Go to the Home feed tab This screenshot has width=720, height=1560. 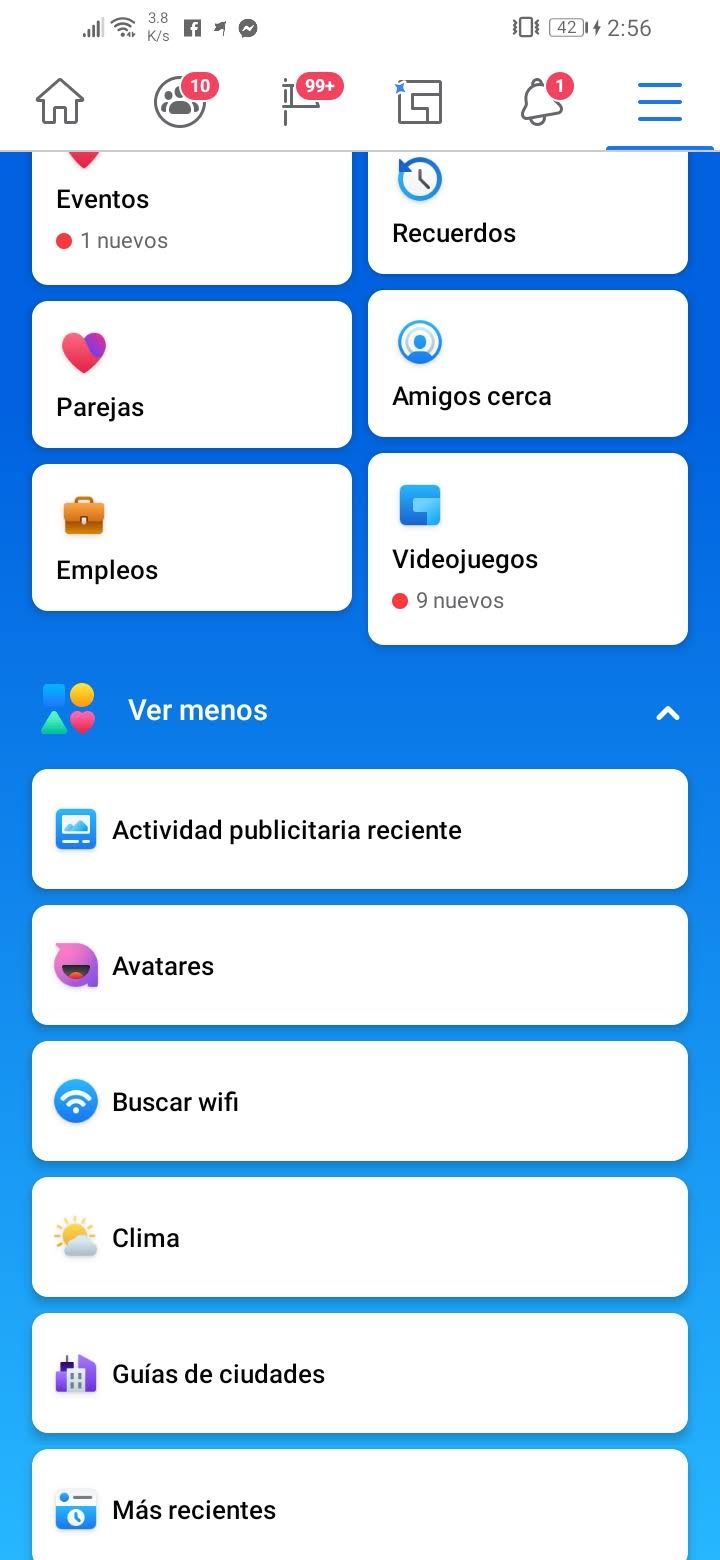(x=60, y=102)
